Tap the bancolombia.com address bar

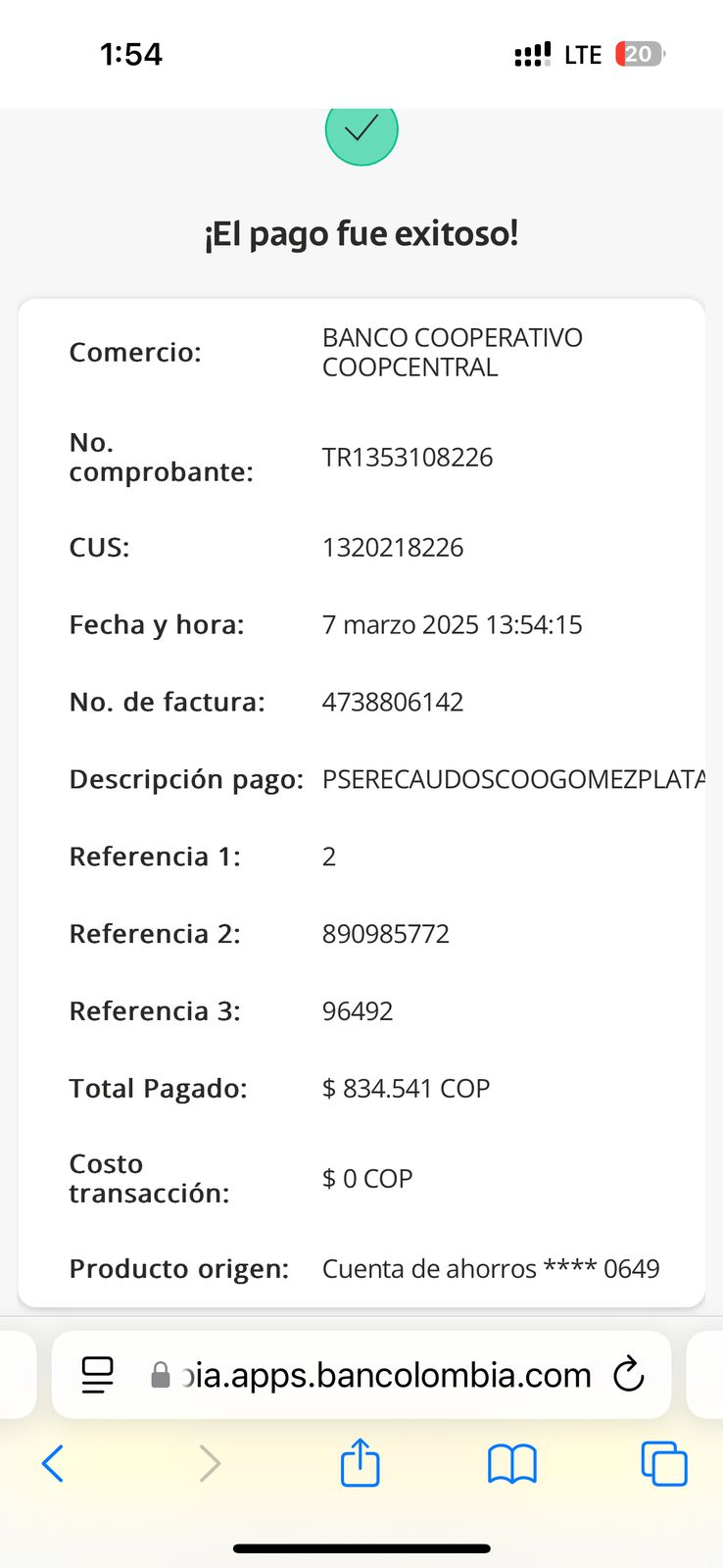382,1375
